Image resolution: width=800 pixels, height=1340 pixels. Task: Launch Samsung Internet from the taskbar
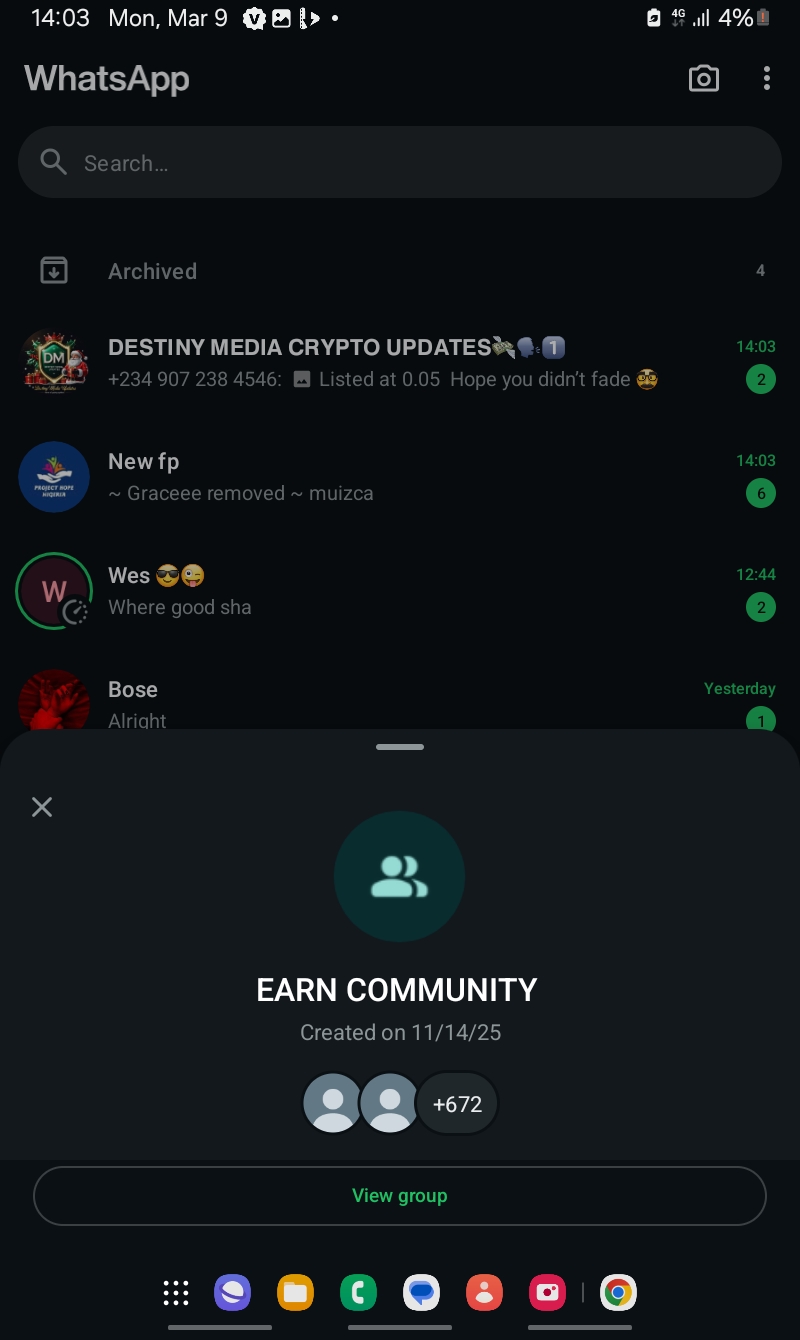tap(232, 1293)
